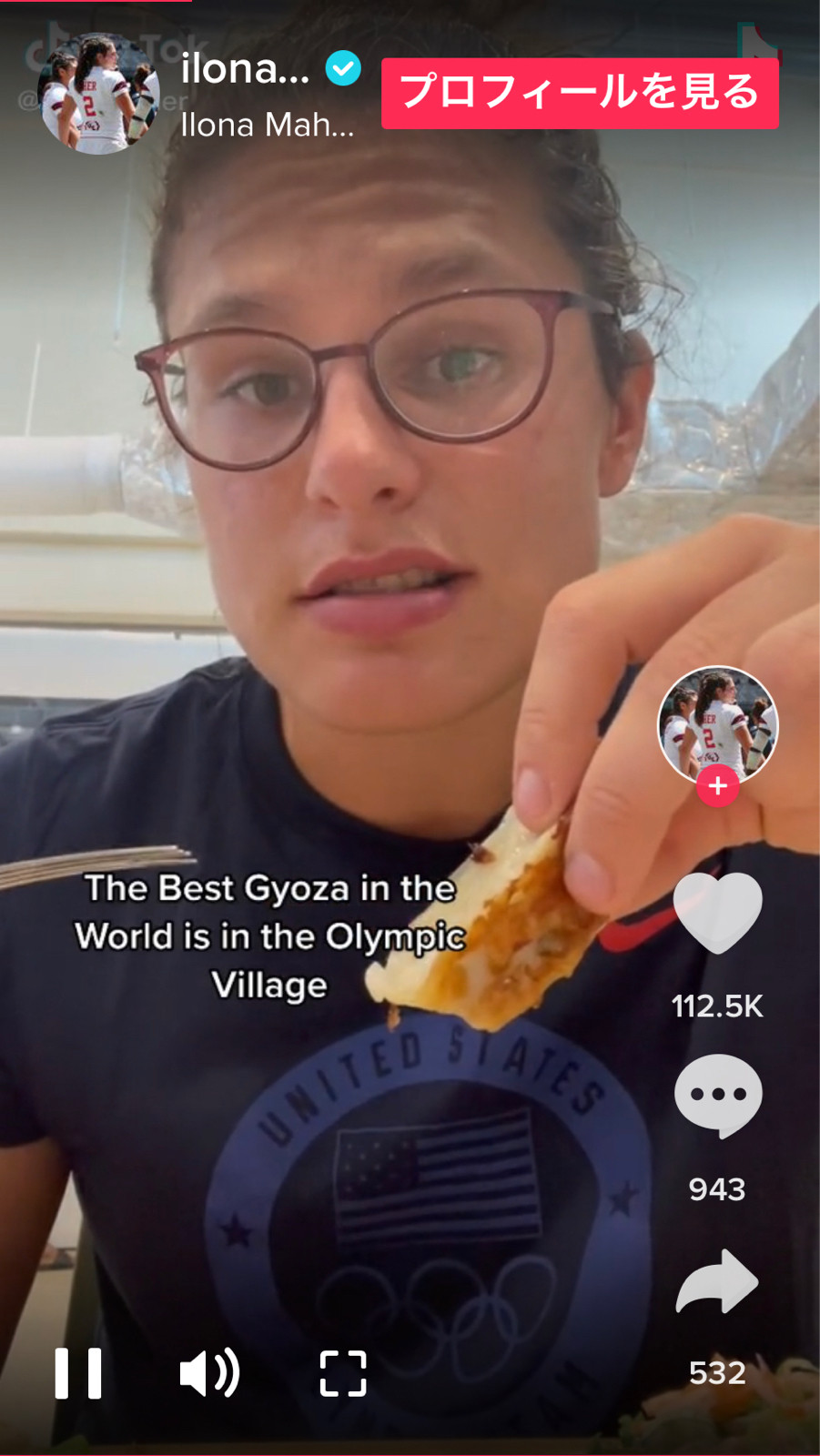Like this video with the heart icon
Image resolution: width=820 pixels, height=1456 pixels.
click(717, 913)
